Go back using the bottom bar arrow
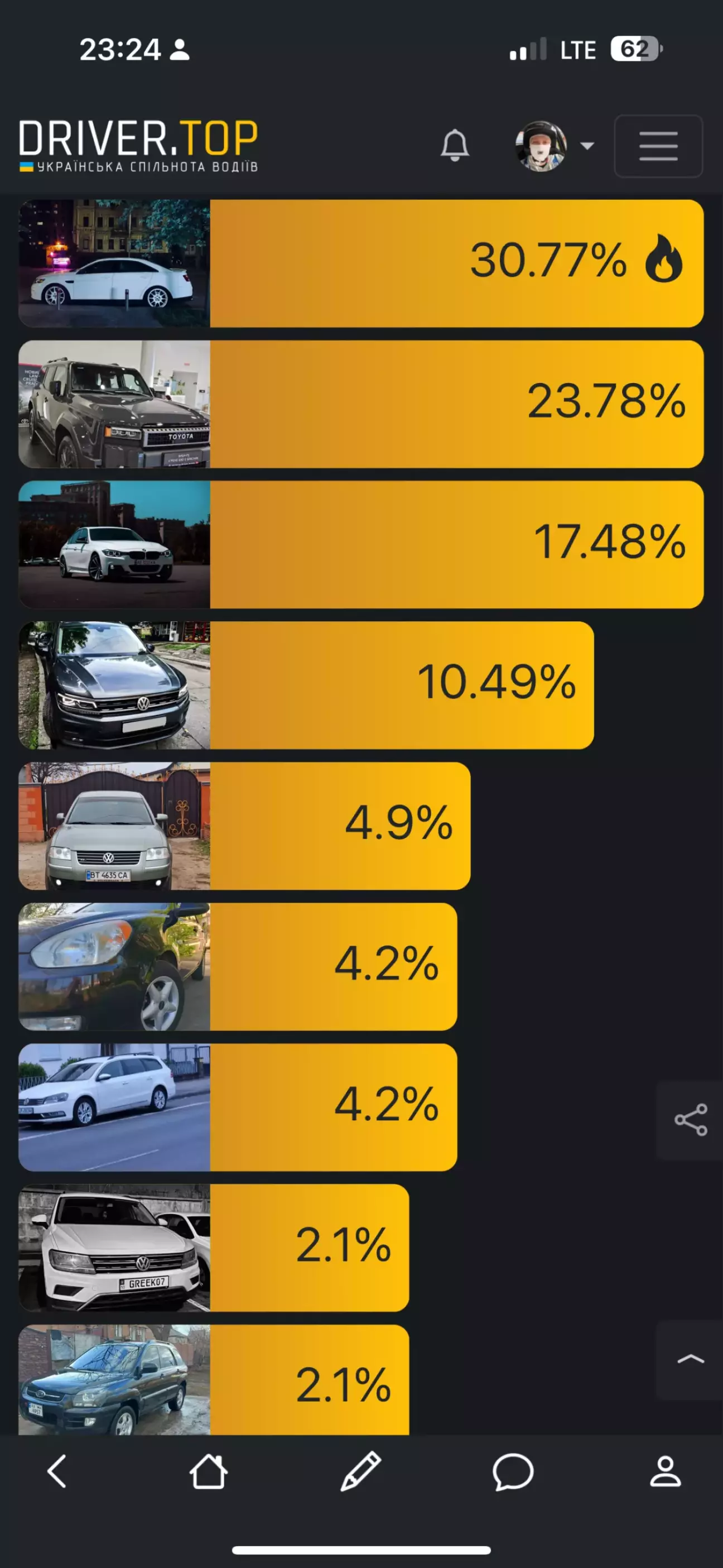This screenshot has height=1568, width=723. [x=56, y=1472]
